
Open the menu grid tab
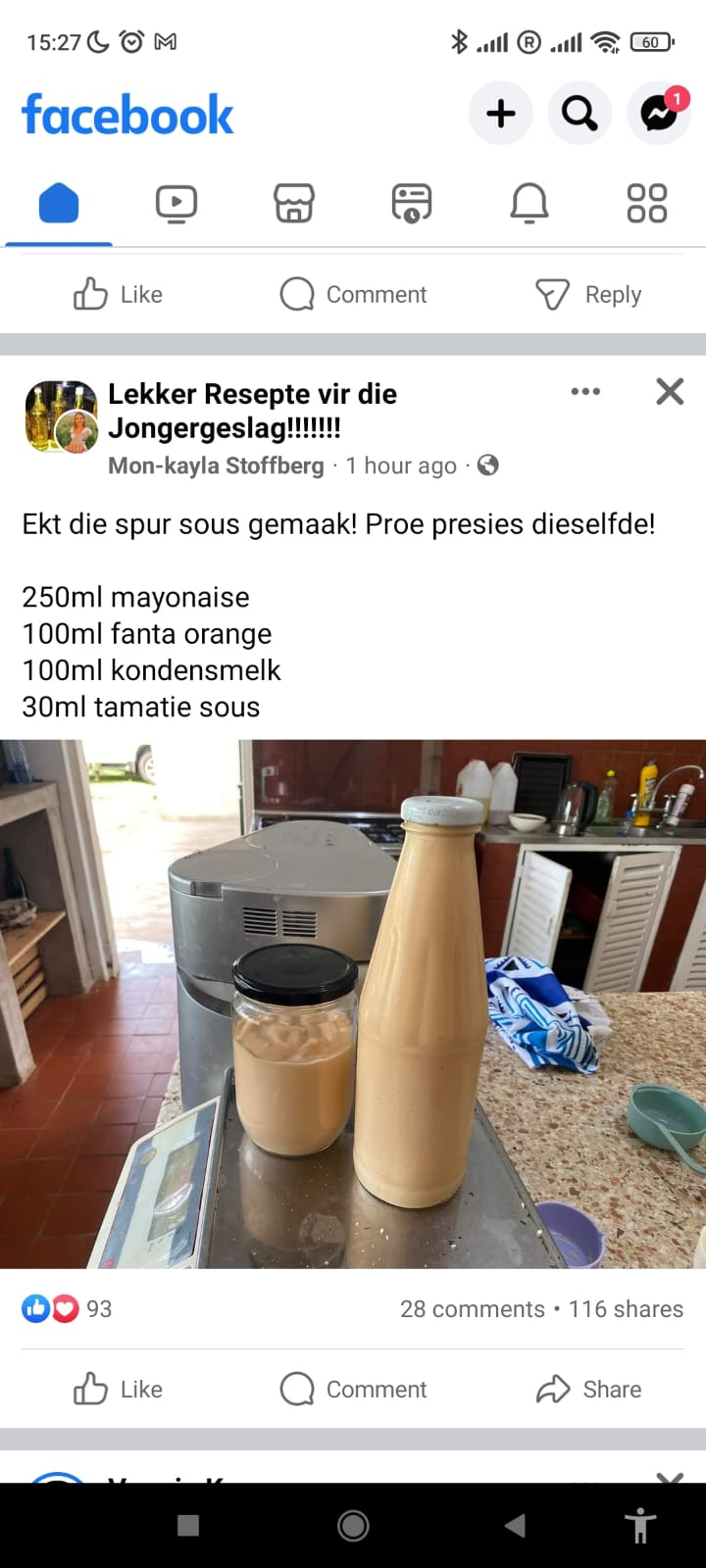point(647,204)
